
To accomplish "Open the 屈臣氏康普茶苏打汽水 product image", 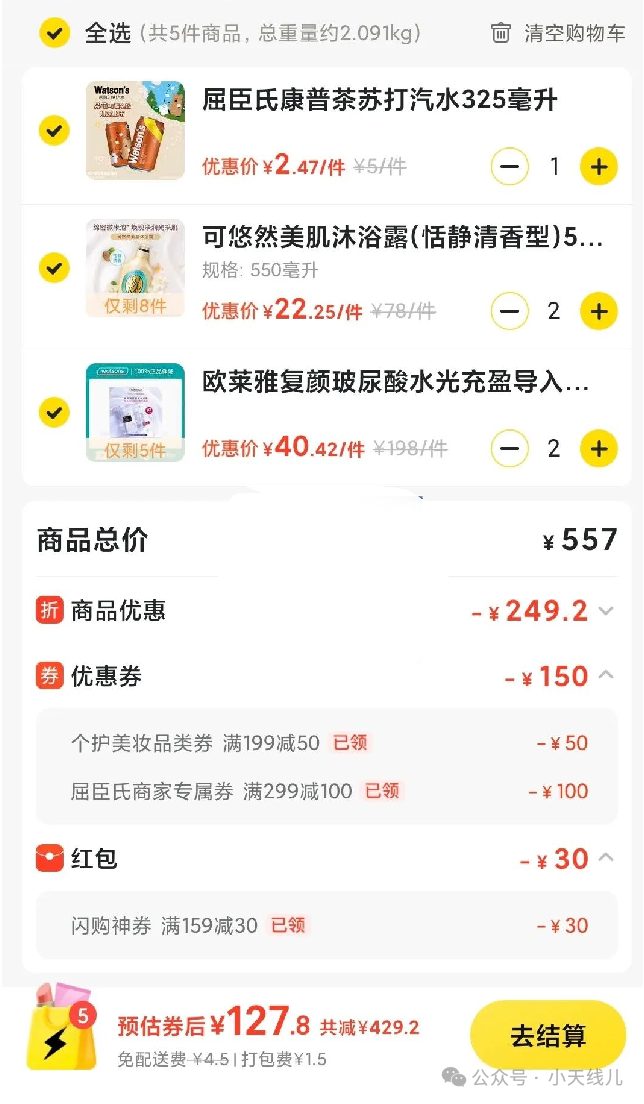I will 135,130.
